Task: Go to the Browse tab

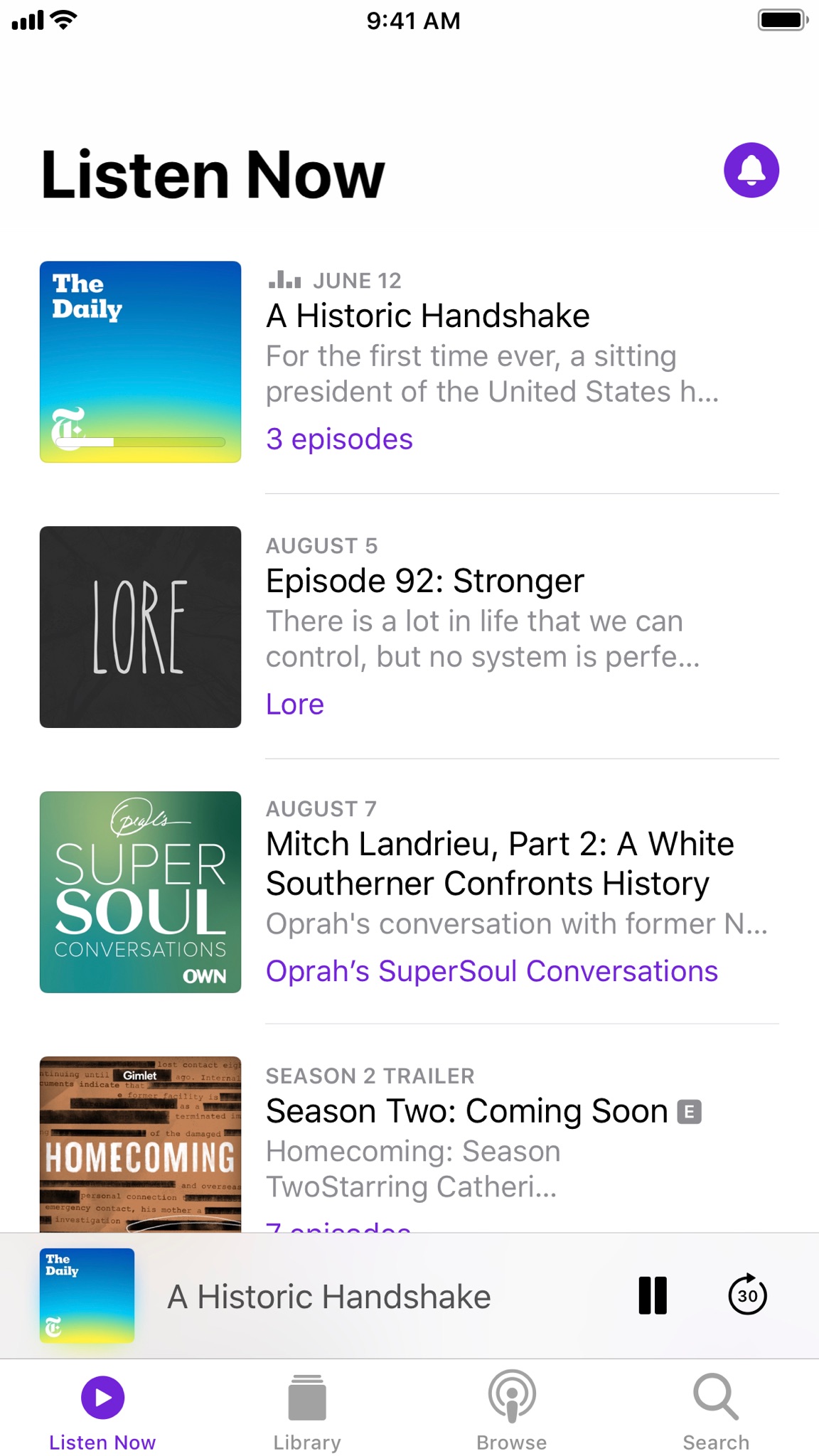Action: click(512, 1412)
